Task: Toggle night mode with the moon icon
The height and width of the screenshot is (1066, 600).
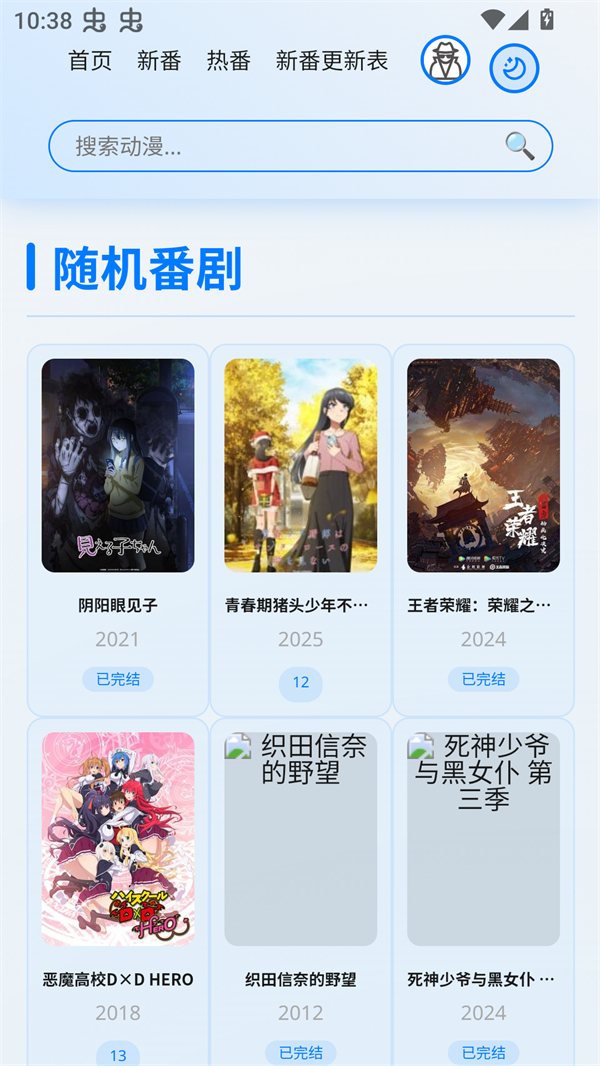Action: pyautogui.click(x=514, y=68)
